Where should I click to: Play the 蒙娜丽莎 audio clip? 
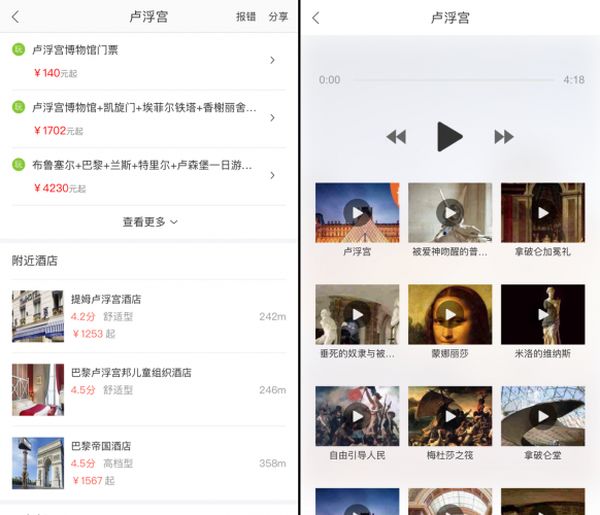pos(450,314)
